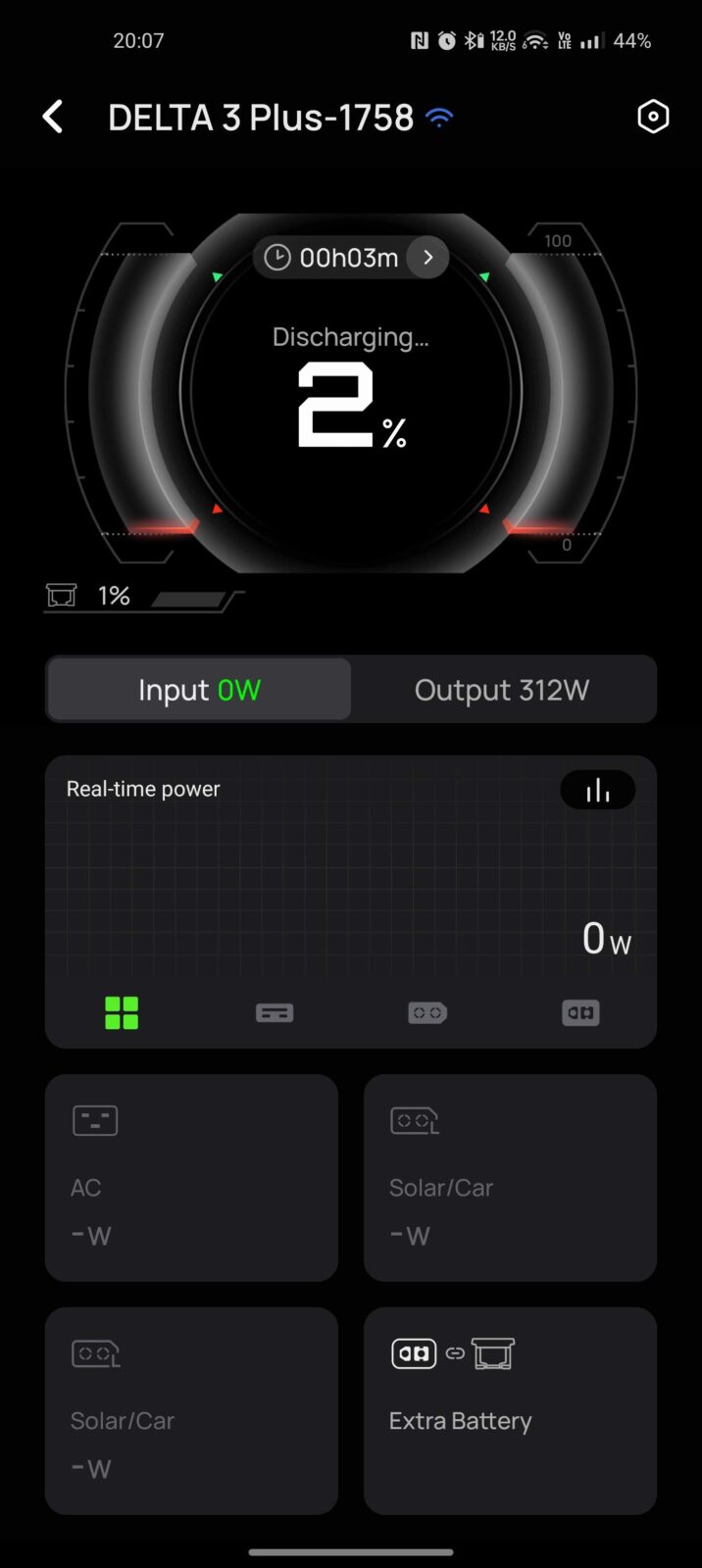Open the real-time power chart statistics
This screenshot has width=702, height=1568.
click(x=597, y=790)
